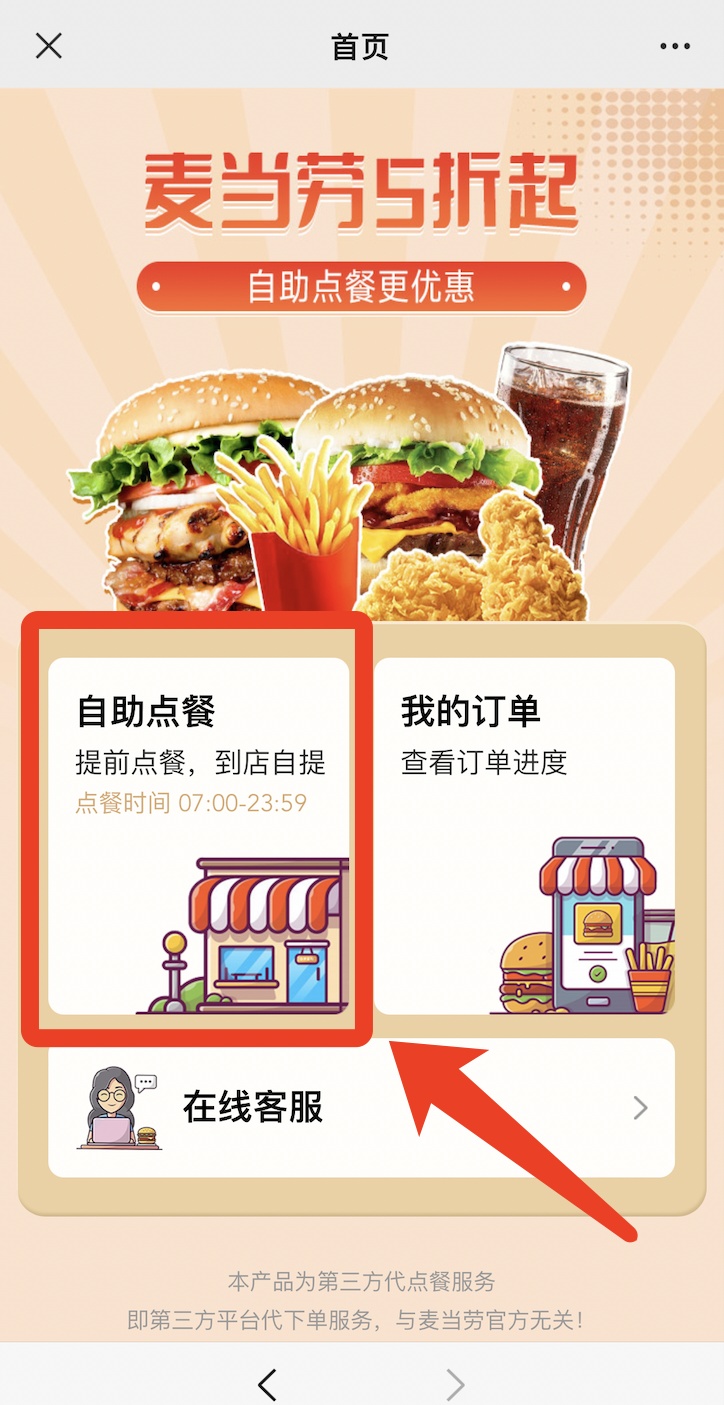Open the 自助点餐 self-order card
724x1405 pixels.
click(x=199, y=835)
